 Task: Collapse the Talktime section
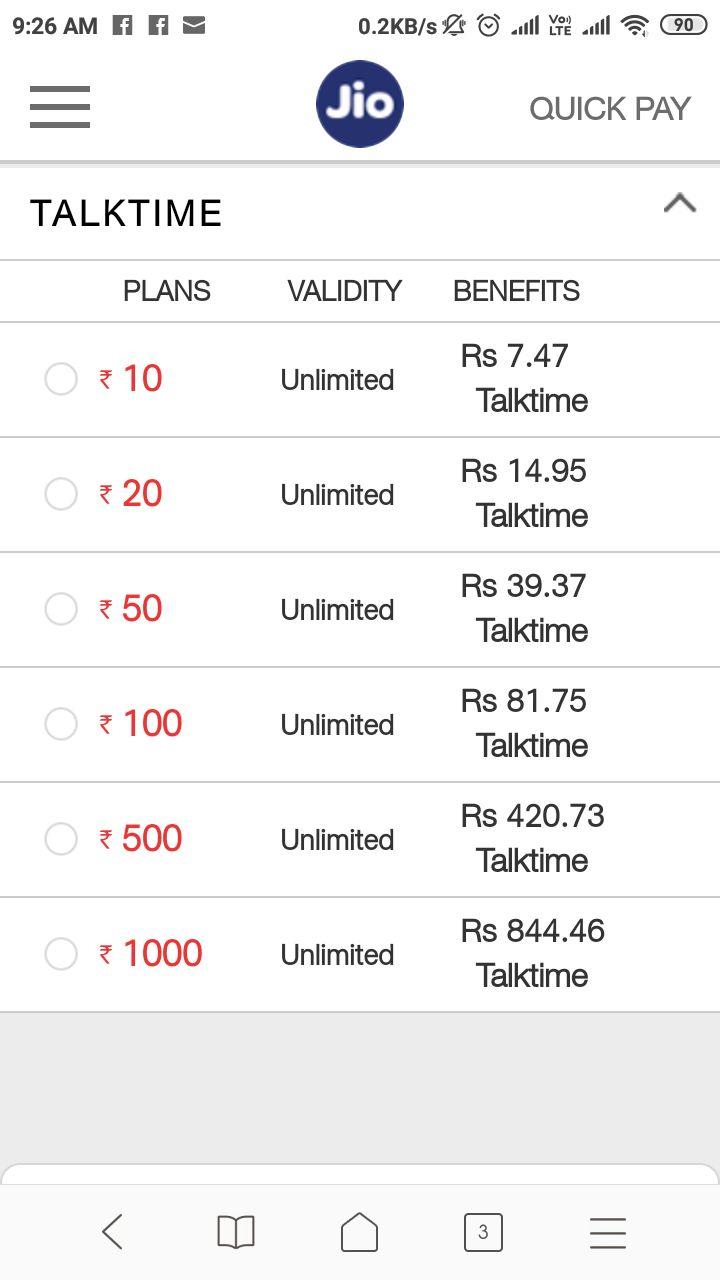point(680,204)
